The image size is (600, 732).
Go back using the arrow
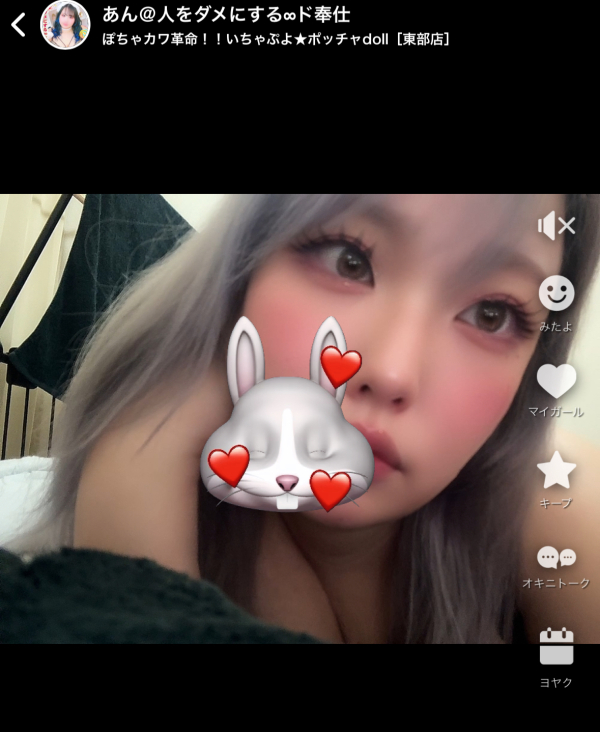(18, 25)
